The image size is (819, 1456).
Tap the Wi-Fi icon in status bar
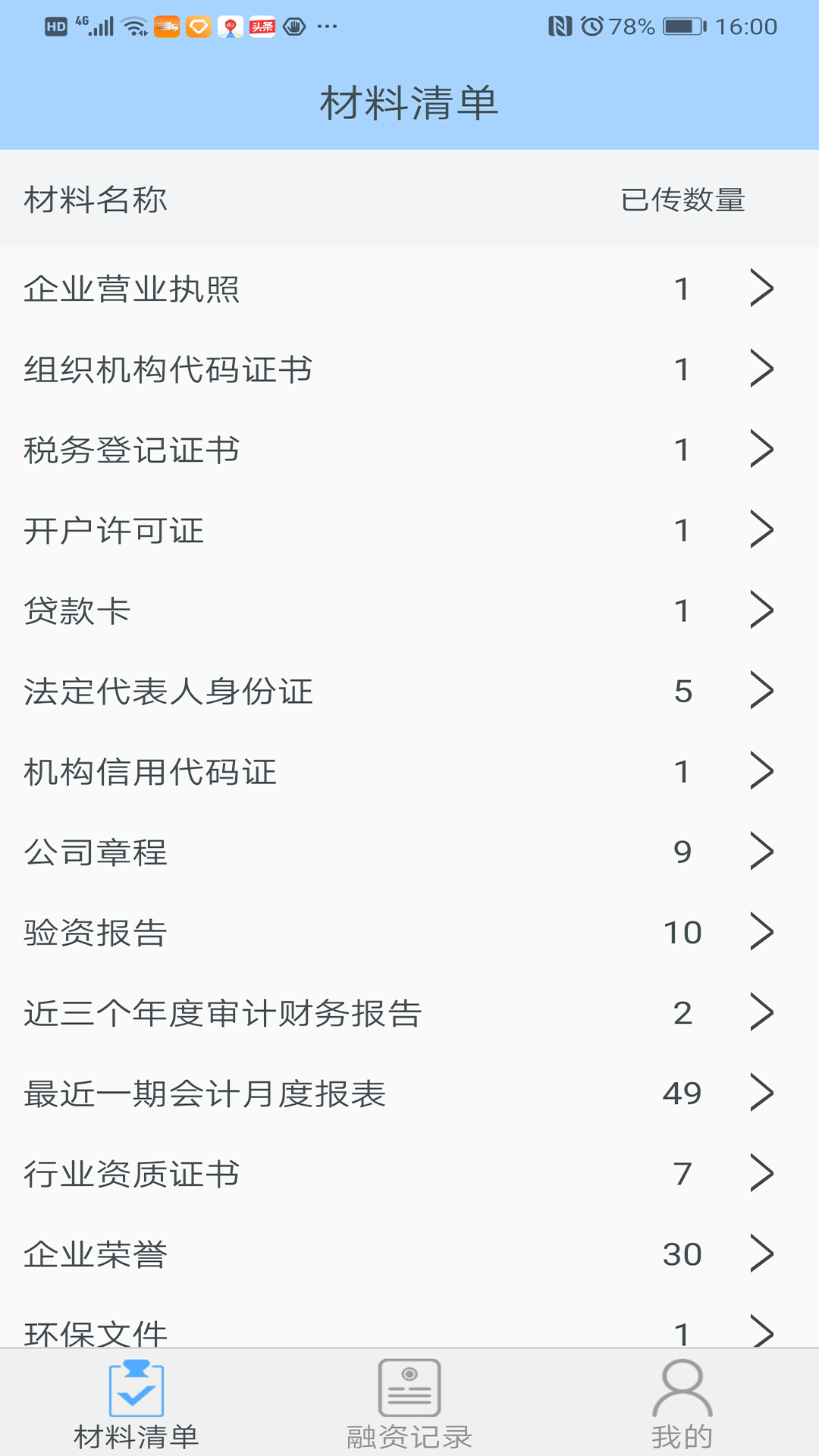(133, 25)
